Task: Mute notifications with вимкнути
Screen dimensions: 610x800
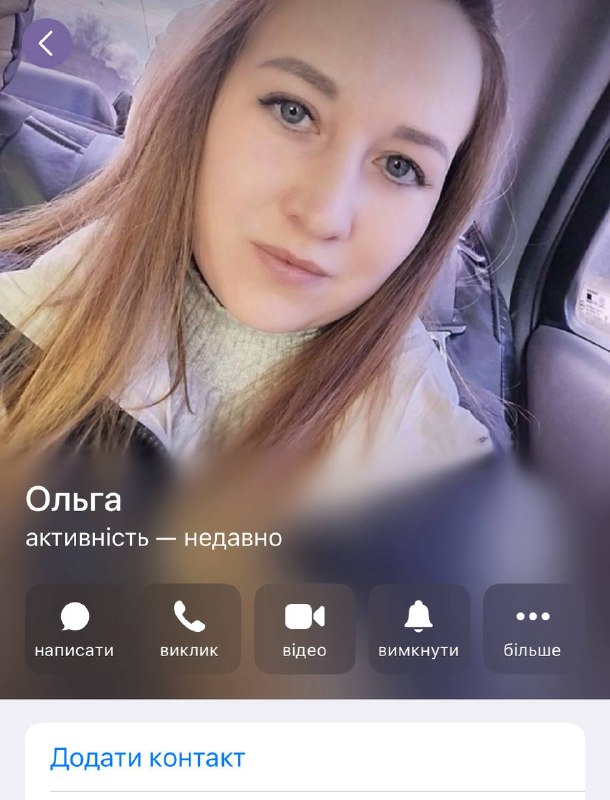Action: pos(418,628)
